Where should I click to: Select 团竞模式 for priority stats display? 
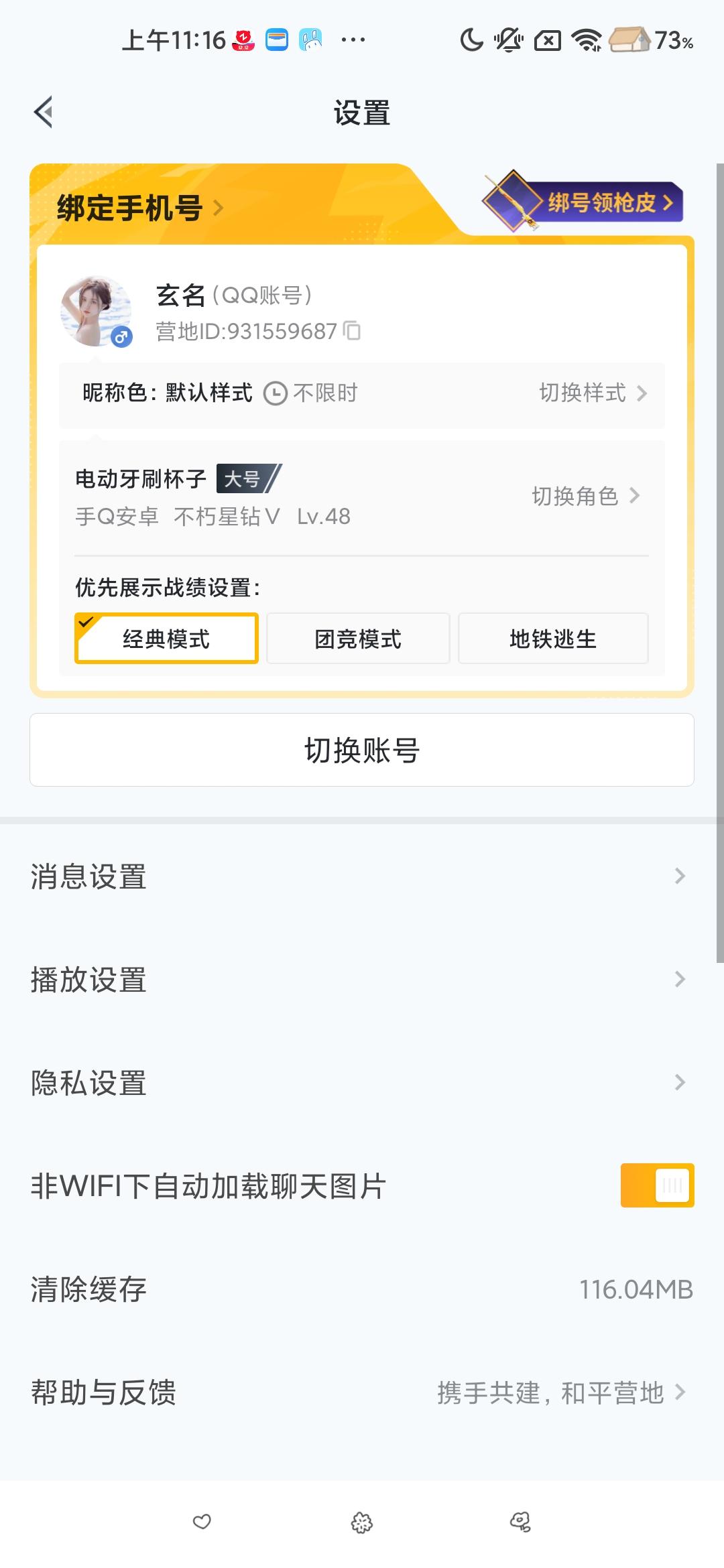[x=358, y=639]
